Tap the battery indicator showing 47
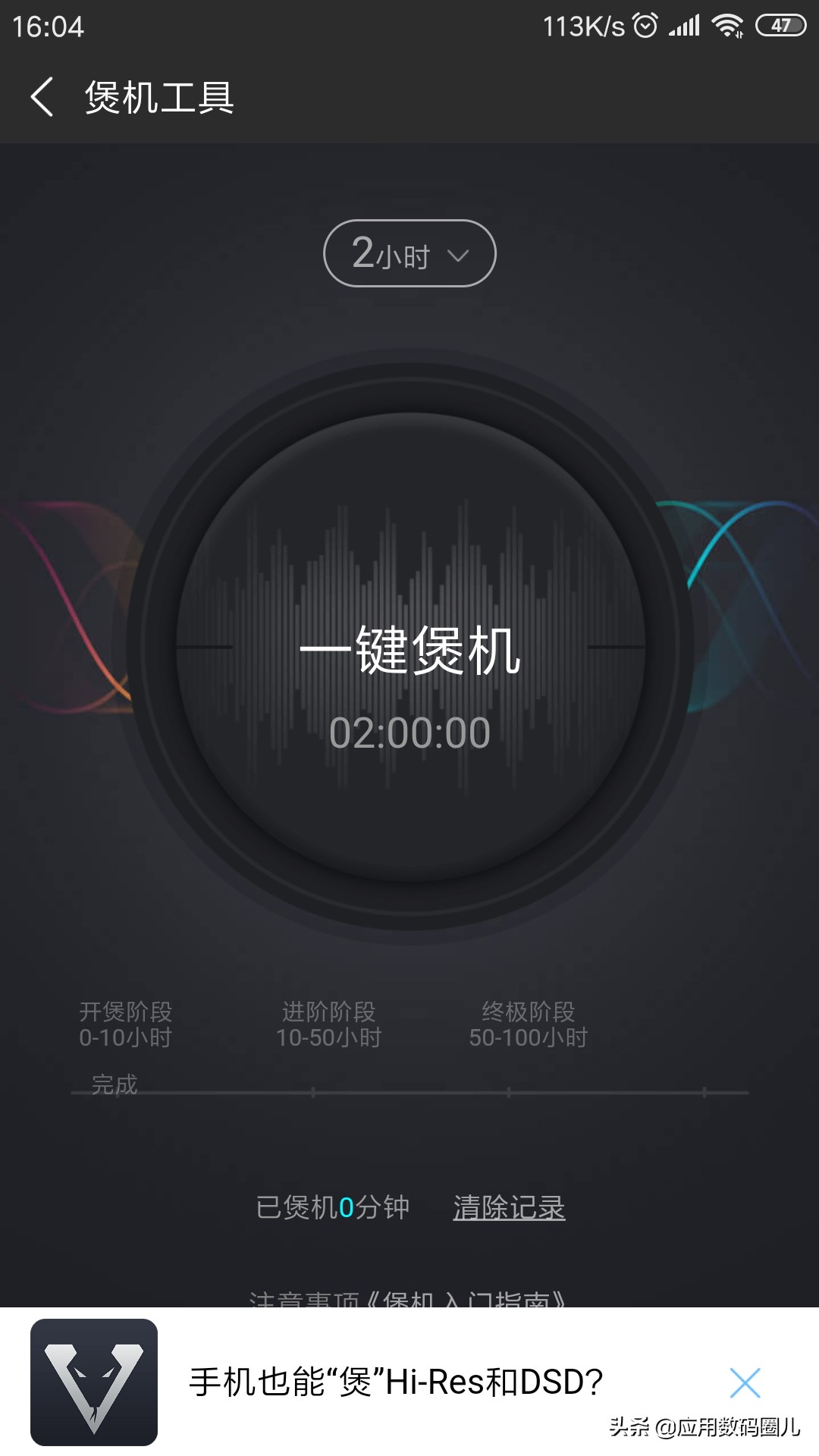This screenshot has height=1456, width=819. [778, 25]
